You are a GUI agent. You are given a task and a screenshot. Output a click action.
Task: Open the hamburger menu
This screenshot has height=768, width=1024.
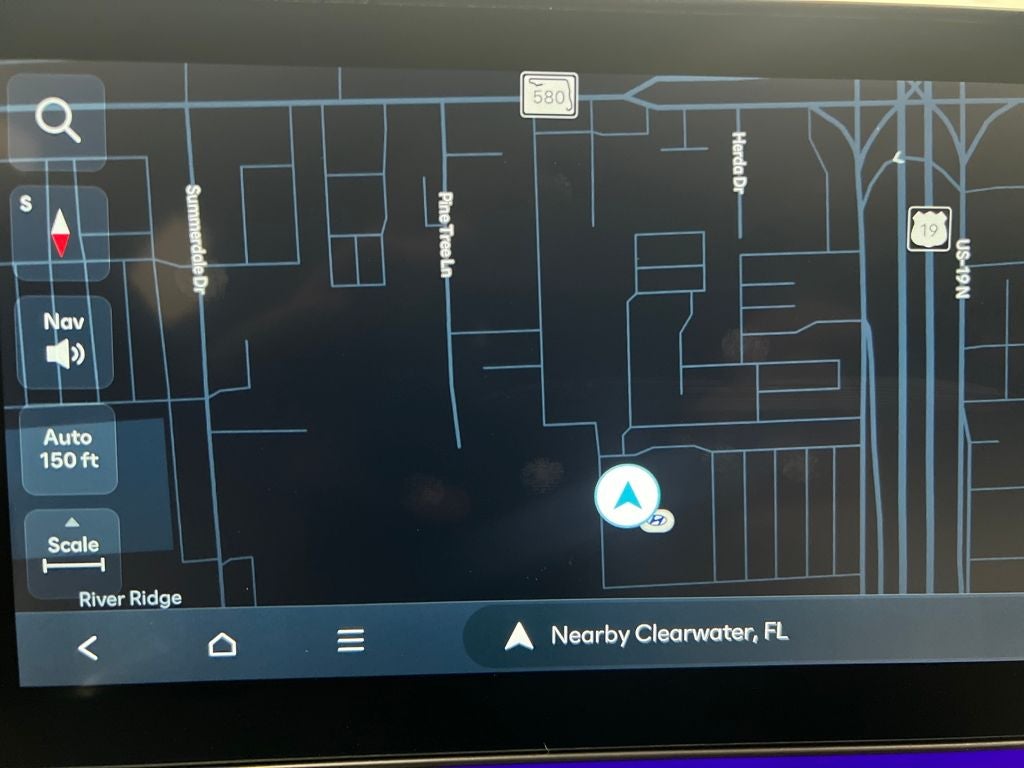coord(350,640)
